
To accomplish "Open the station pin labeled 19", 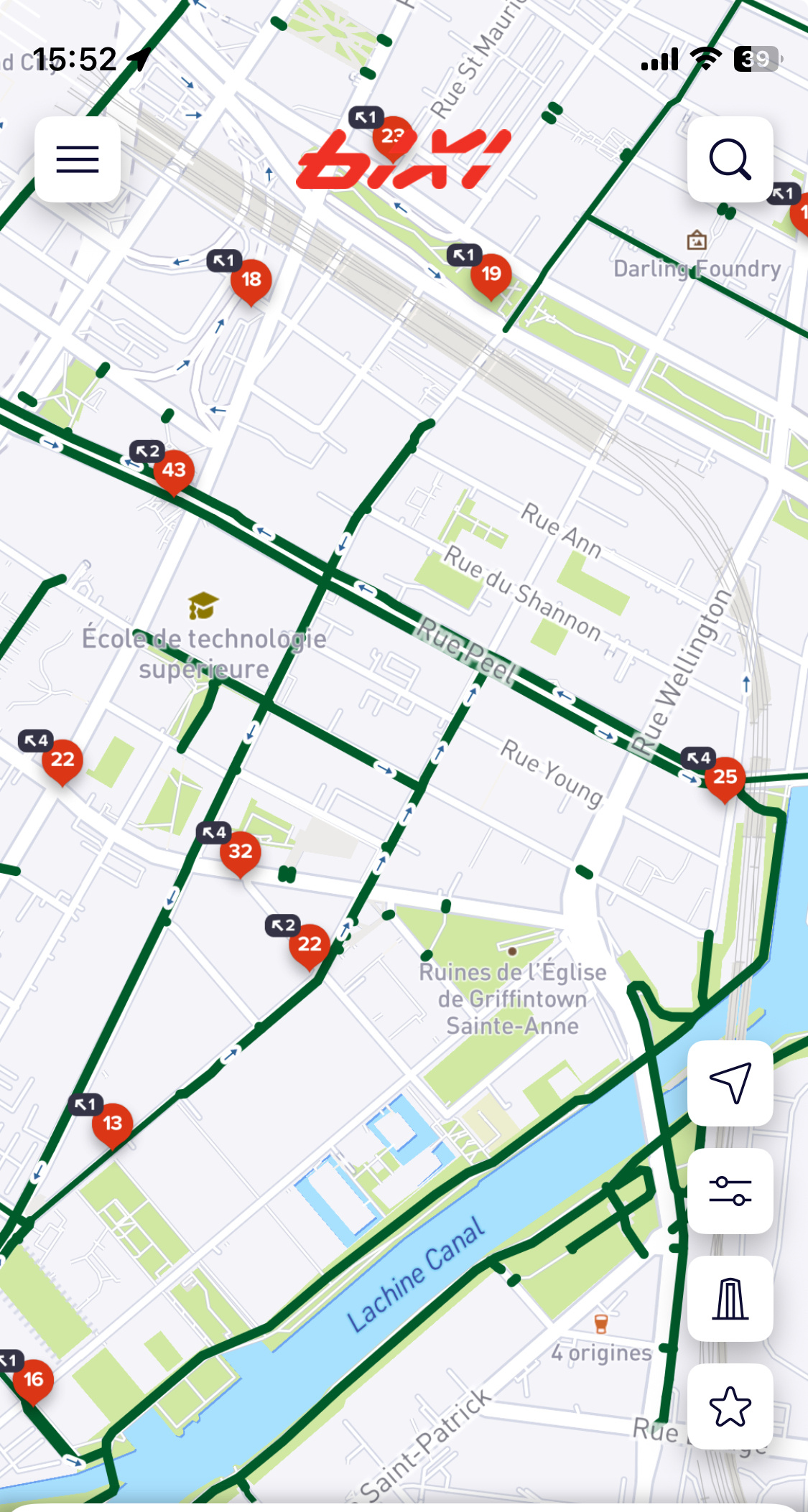I will [491, 274].
